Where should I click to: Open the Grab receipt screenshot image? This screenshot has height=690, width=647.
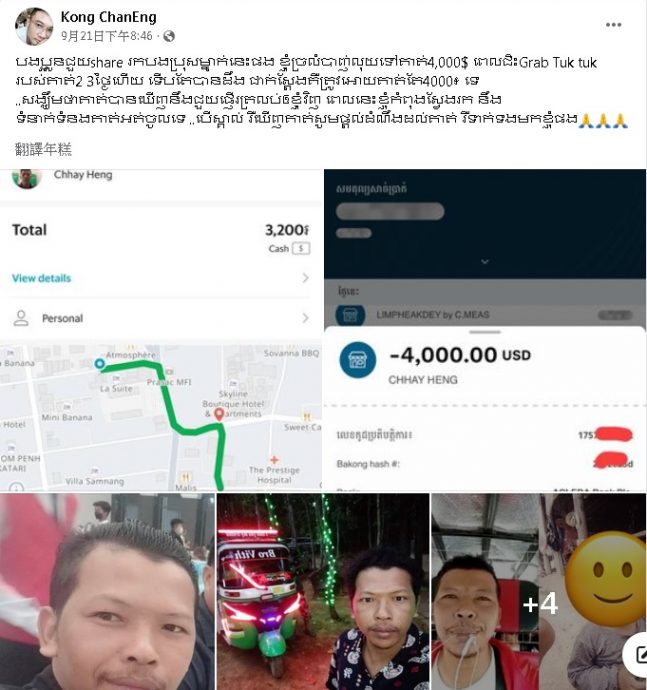160,330
